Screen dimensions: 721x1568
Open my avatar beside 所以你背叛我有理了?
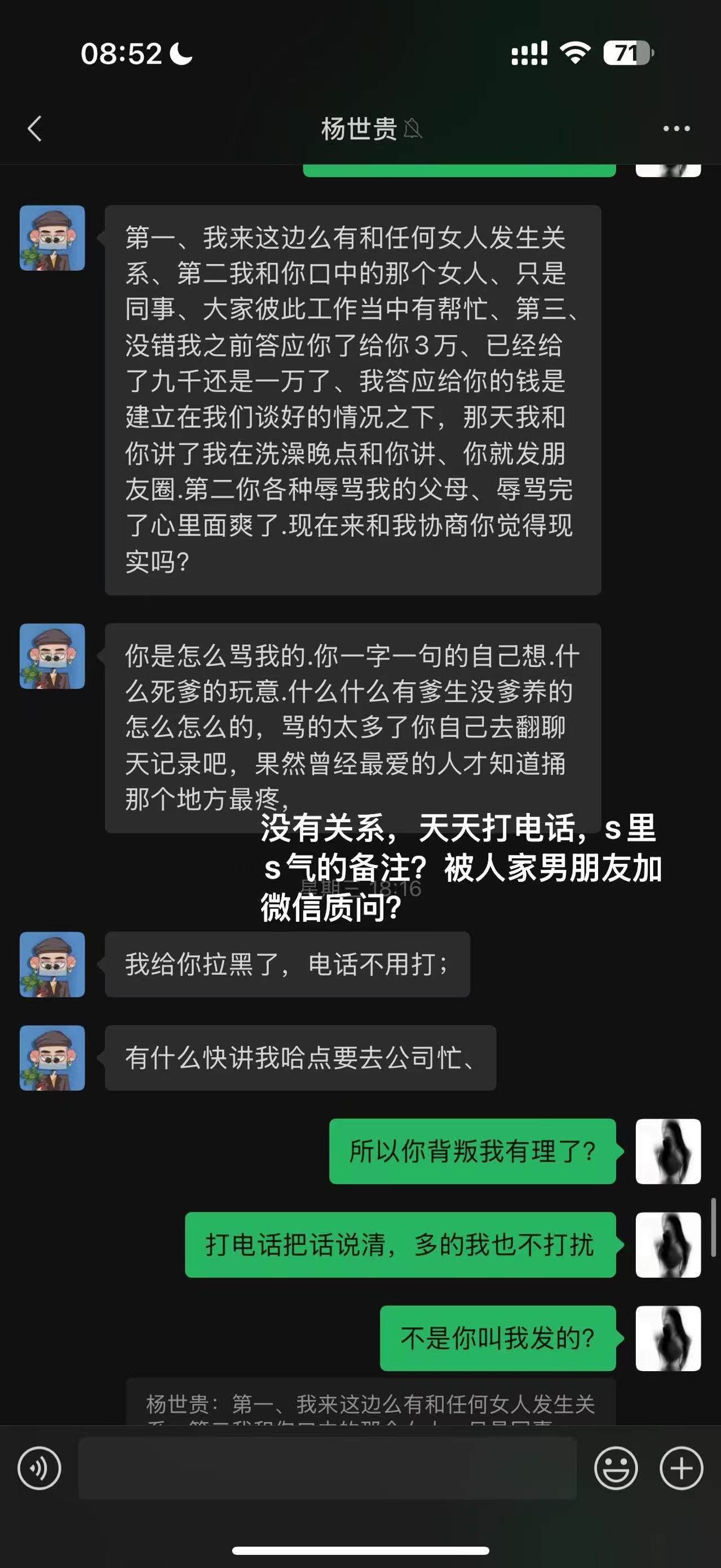coord(668,1151)
